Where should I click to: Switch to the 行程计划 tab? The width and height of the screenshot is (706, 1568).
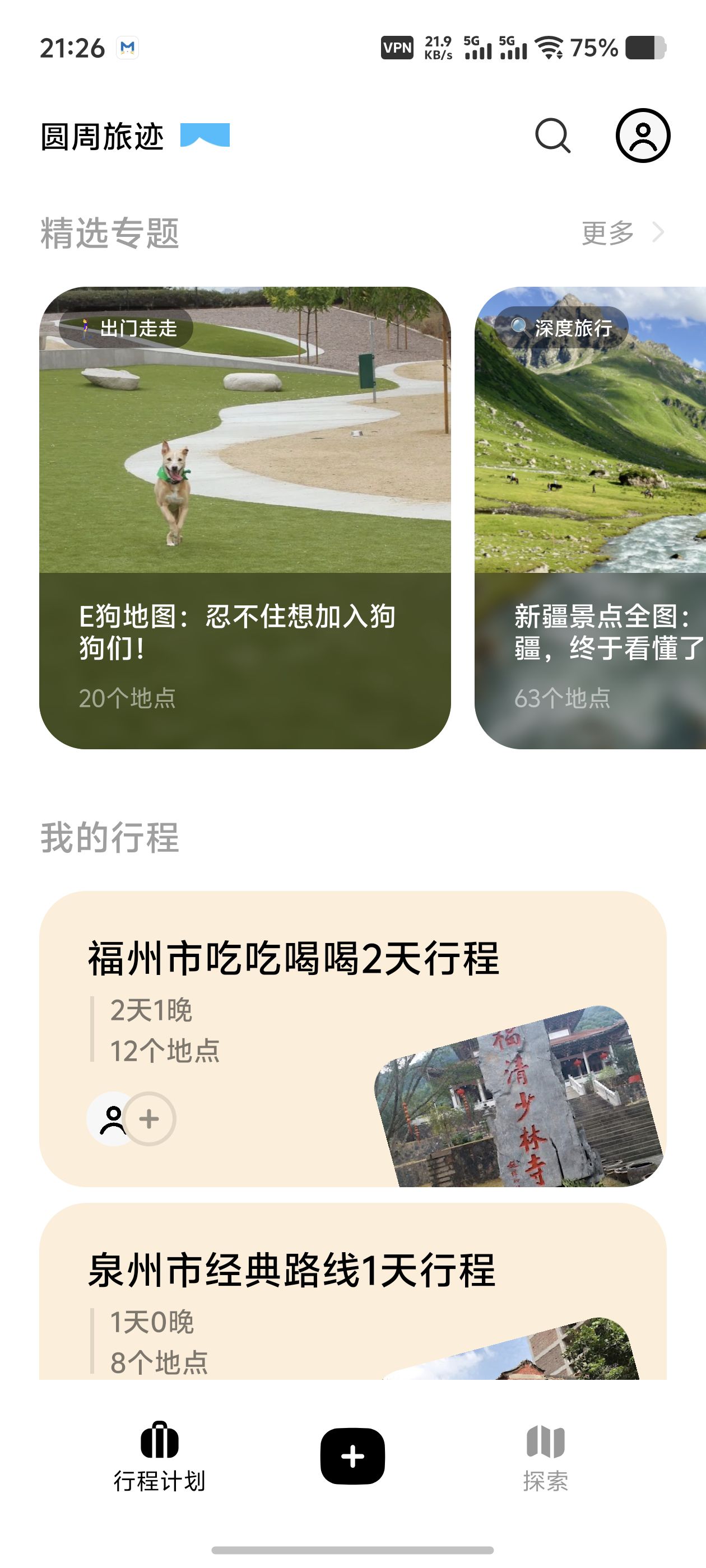tap(160, 1457)
